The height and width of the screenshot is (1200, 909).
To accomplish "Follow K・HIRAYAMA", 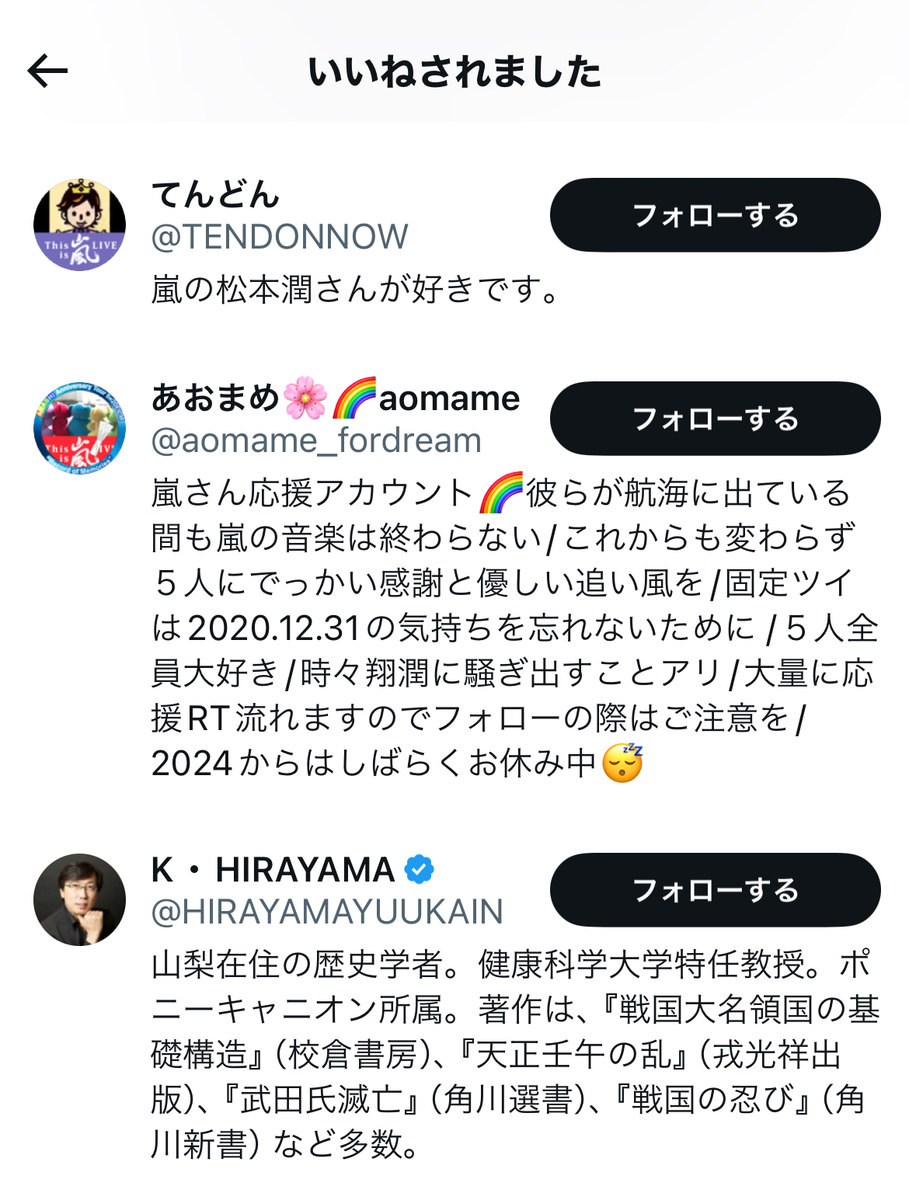I will 715,890.
